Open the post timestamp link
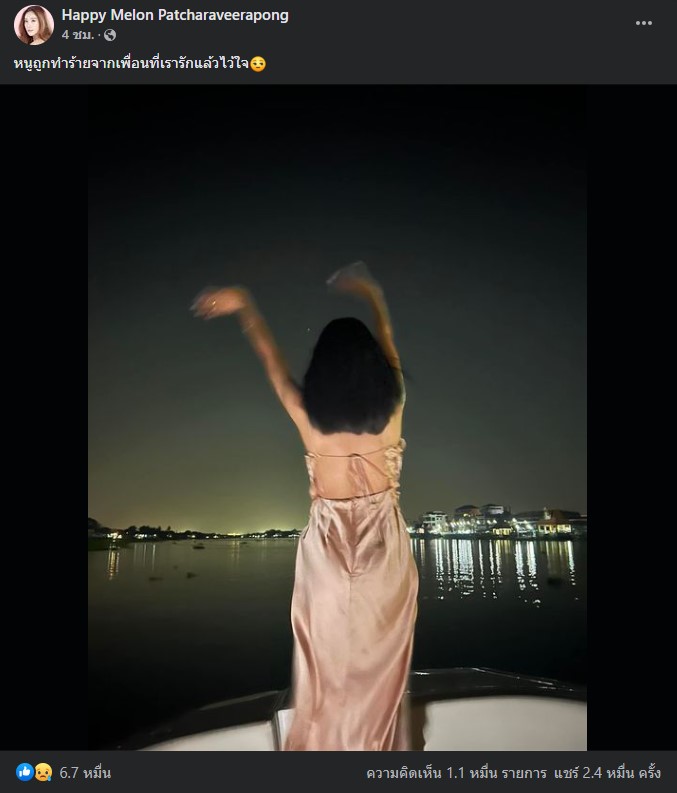This screenshot has height=793, width=677. (77, 34)
